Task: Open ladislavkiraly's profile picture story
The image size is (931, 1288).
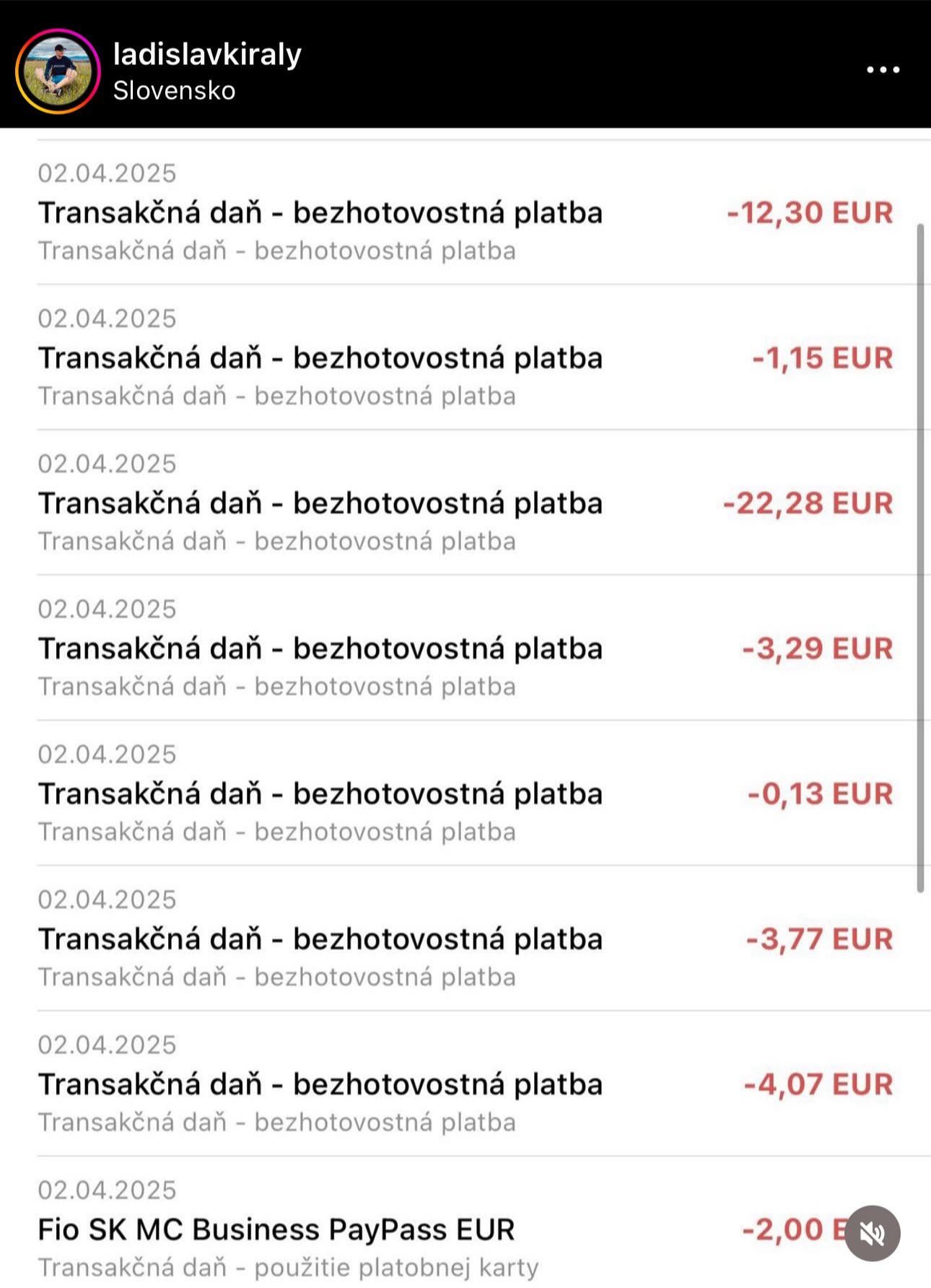Action: (58, 71)
